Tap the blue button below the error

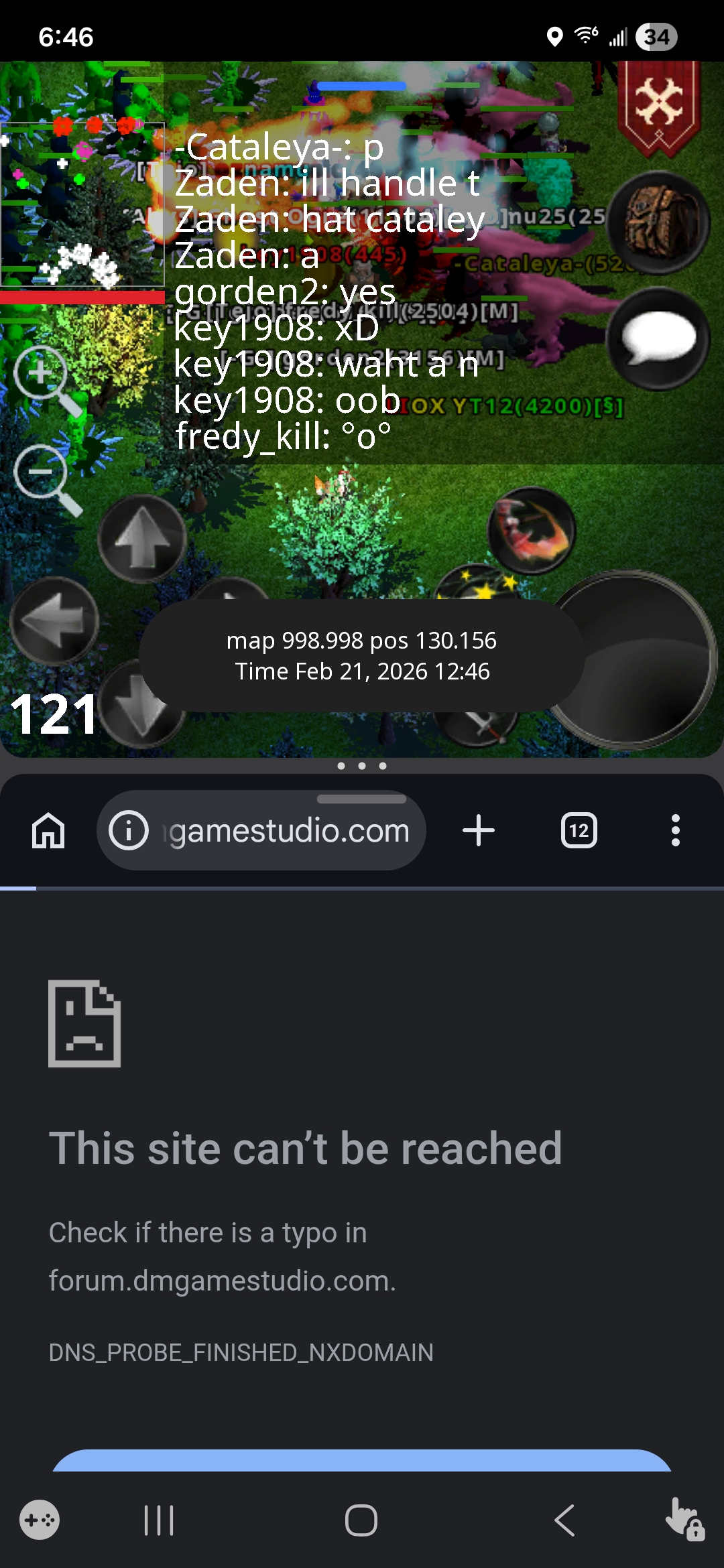pyautogui.click(x=362, y=1461)
